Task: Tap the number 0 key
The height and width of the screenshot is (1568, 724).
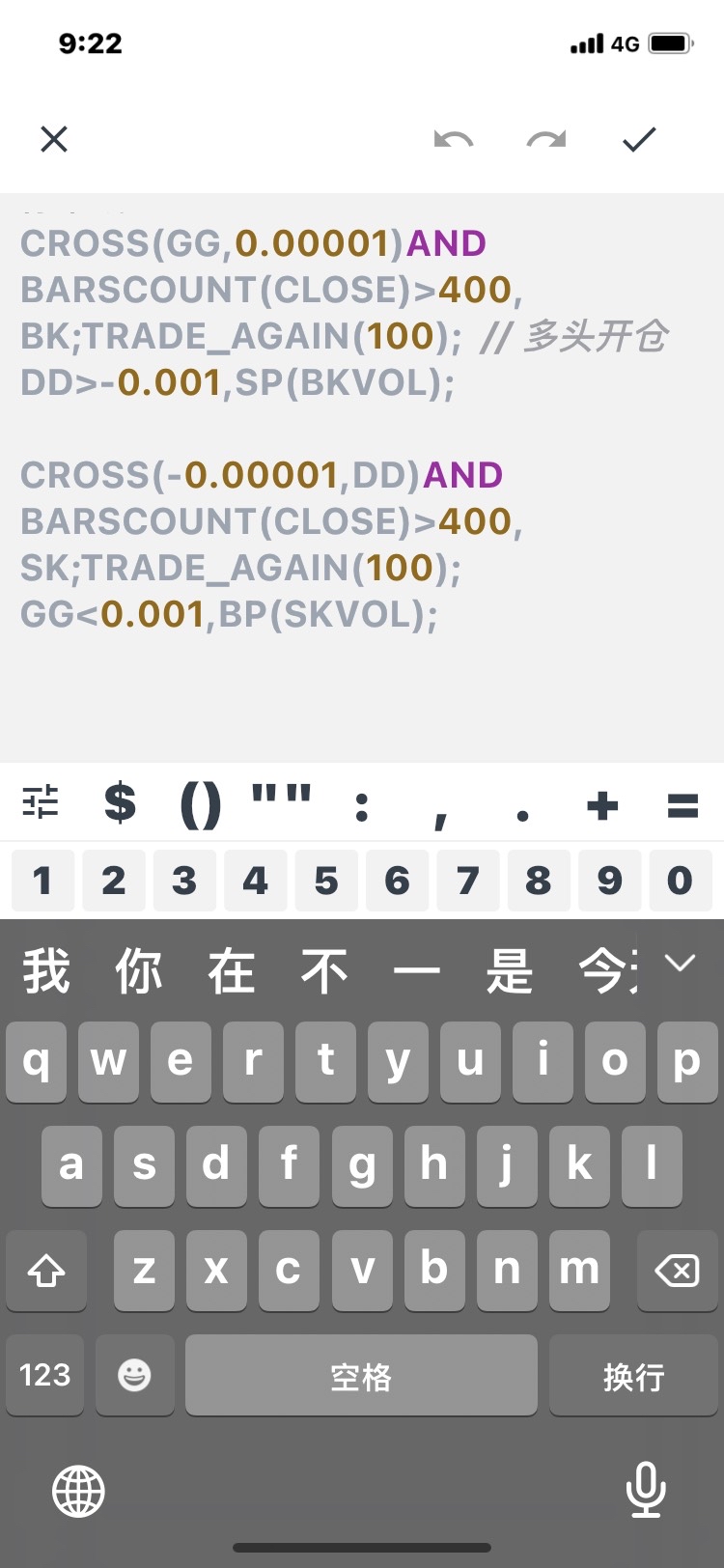Action: pyautogui.click(x=680, y=881)
